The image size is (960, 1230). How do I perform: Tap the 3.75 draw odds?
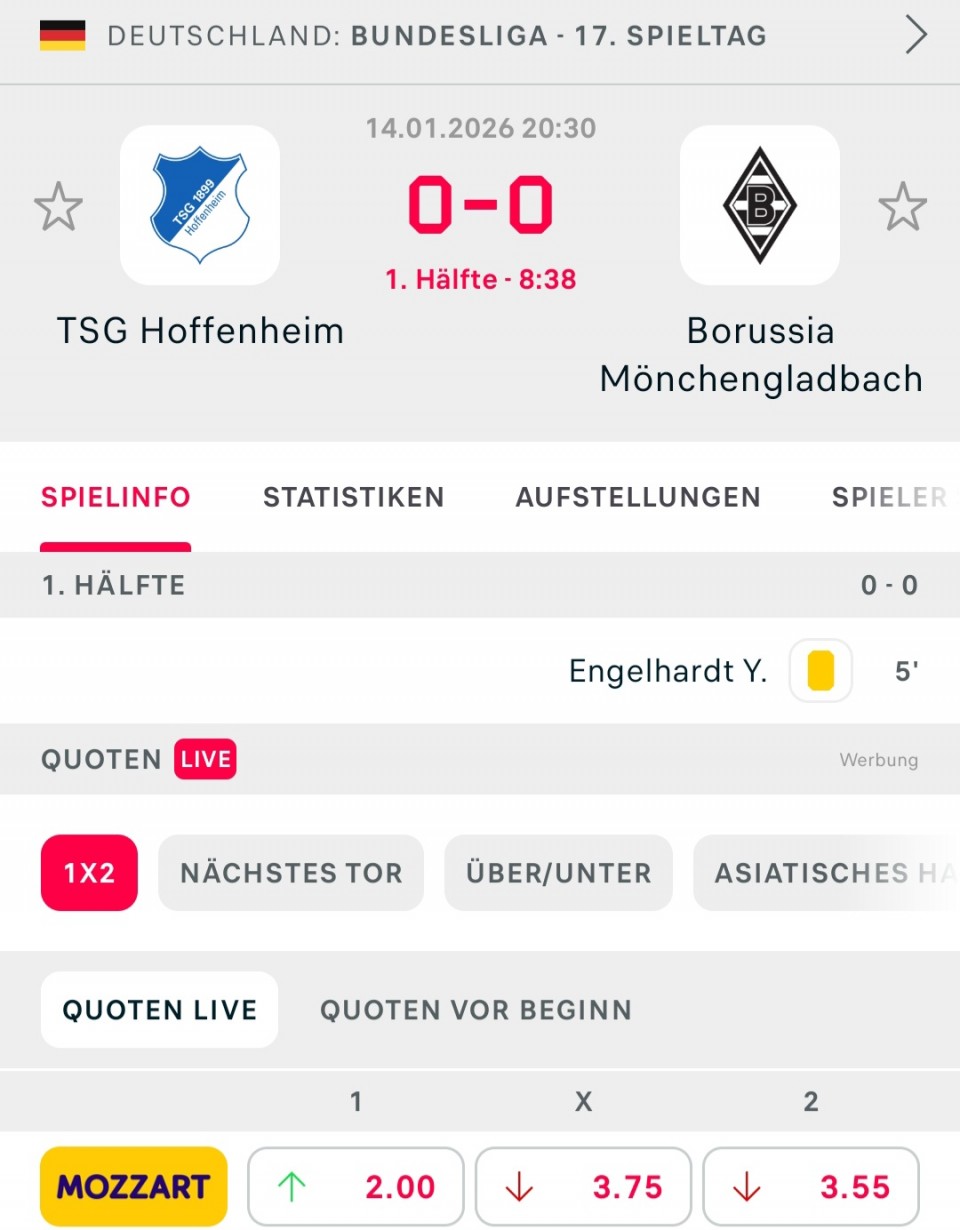click(x=583, y=1187)
